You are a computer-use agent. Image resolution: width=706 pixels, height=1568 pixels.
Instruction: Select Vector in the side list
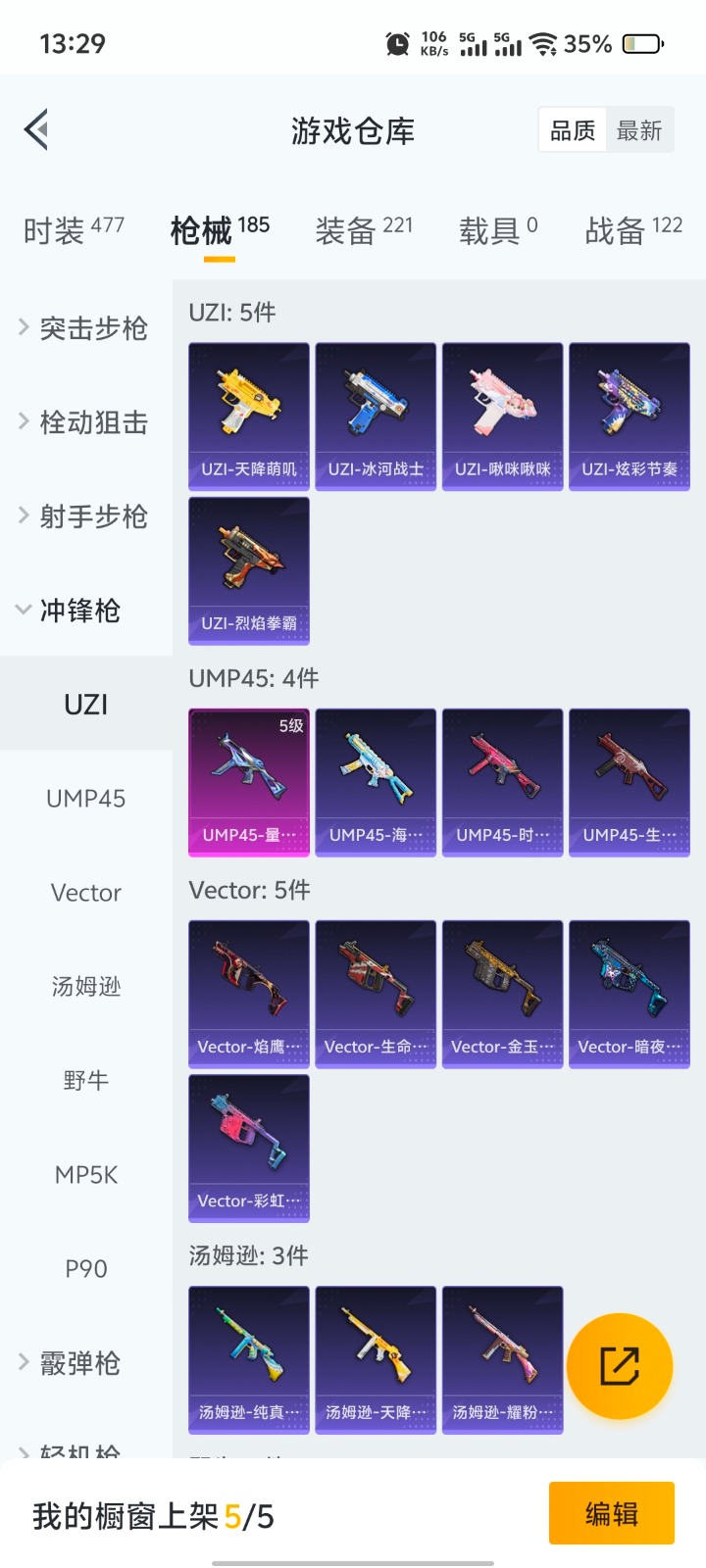pos(86,893)
